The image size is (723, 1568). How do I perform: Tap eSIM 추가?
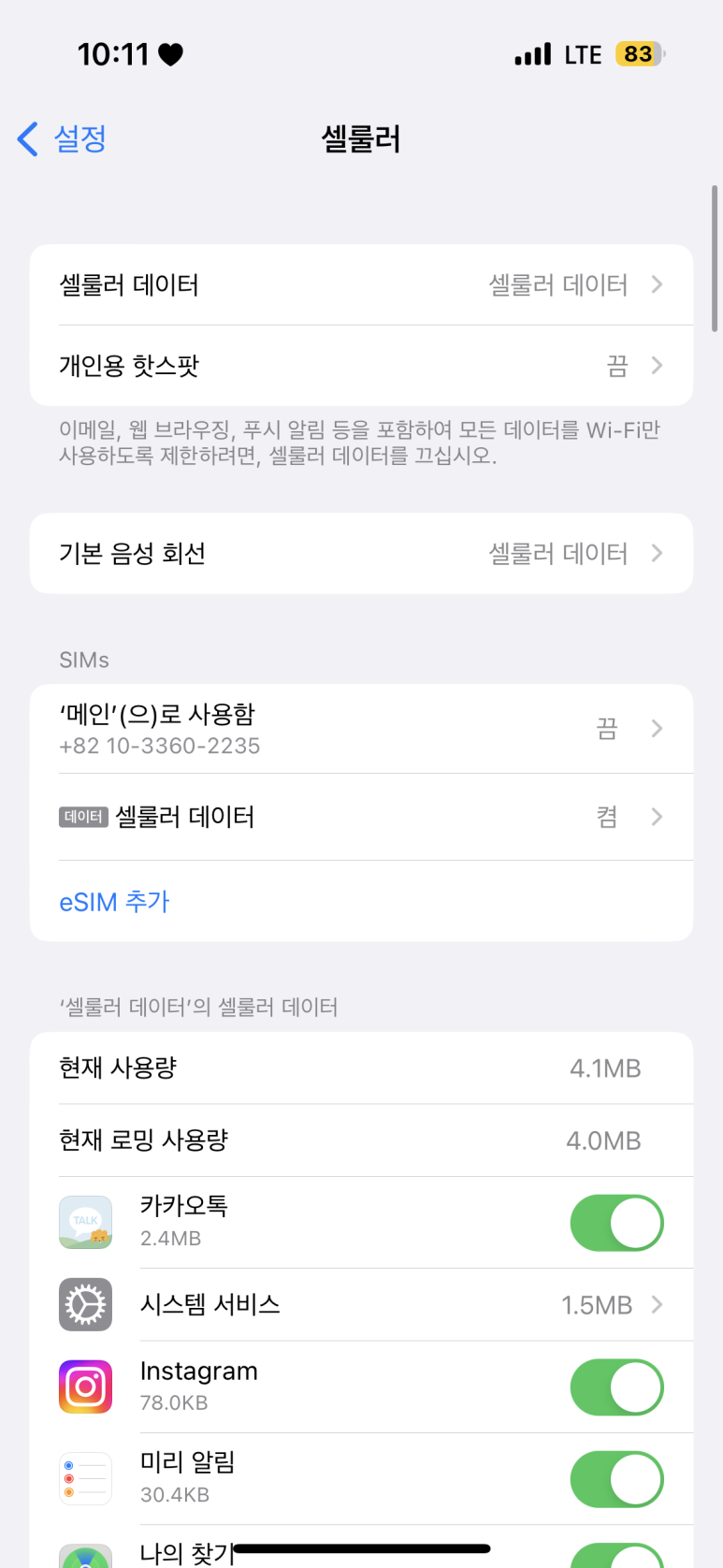coord(114,902)
